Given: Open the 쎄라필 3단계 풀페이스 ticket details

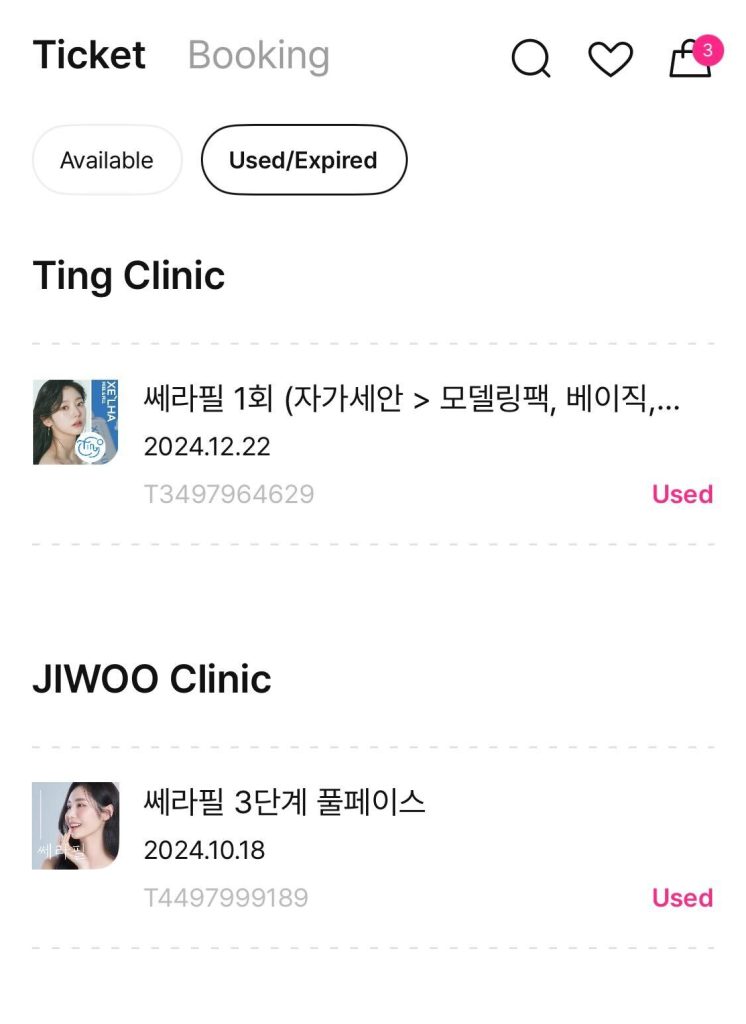Looking at the screenshot, I should click(286, 803).
